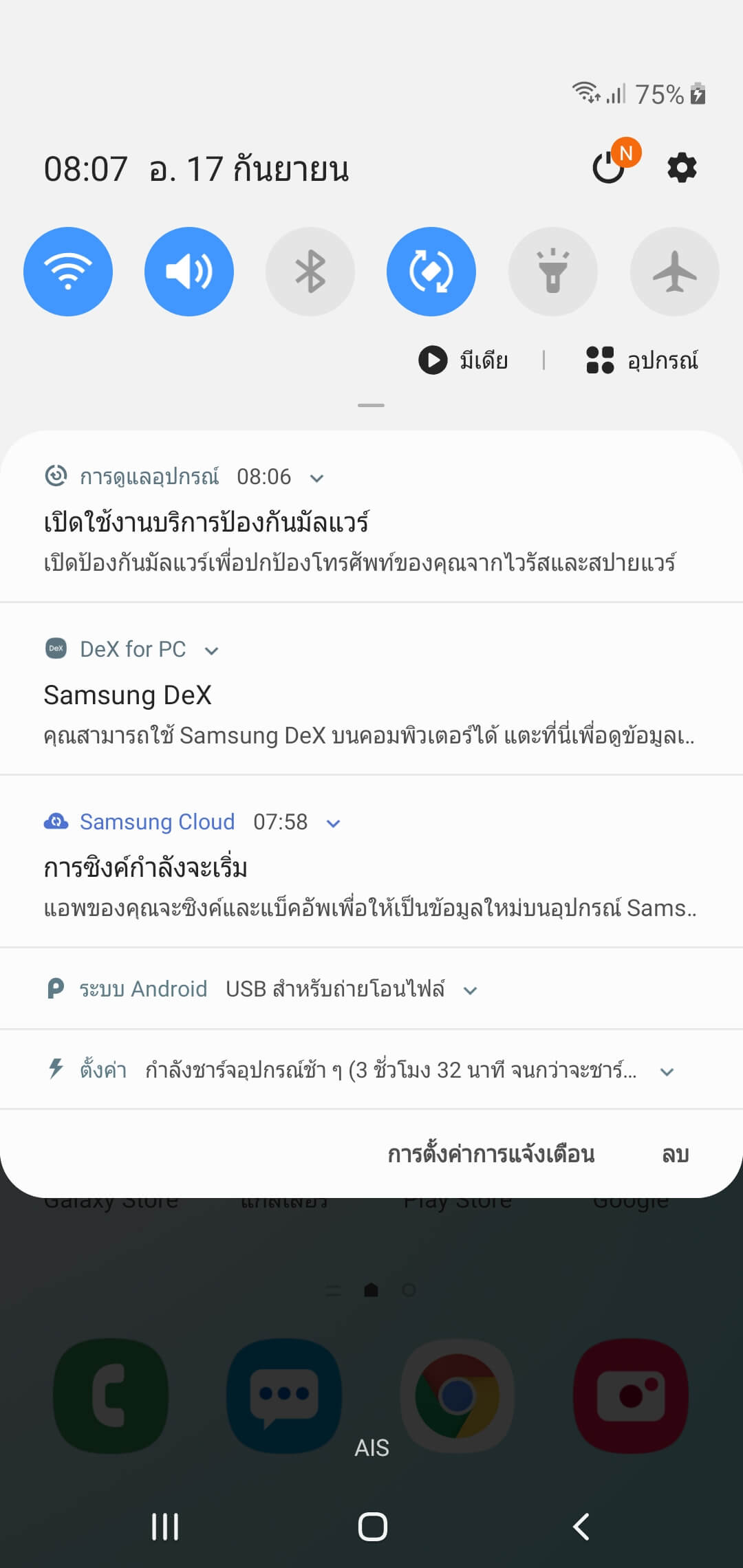The height and width of the screenshot is (1568, 743).
Task: Open settings gear icon
Action: (x=682, y=168)
